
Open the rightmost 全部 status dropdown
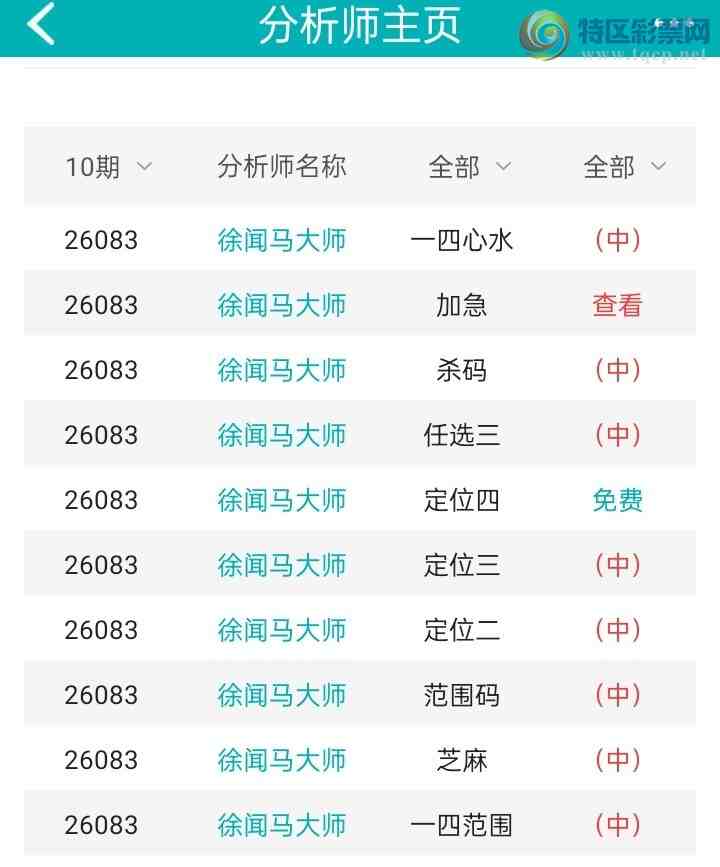pyautogui.click(x=622, y=167)
